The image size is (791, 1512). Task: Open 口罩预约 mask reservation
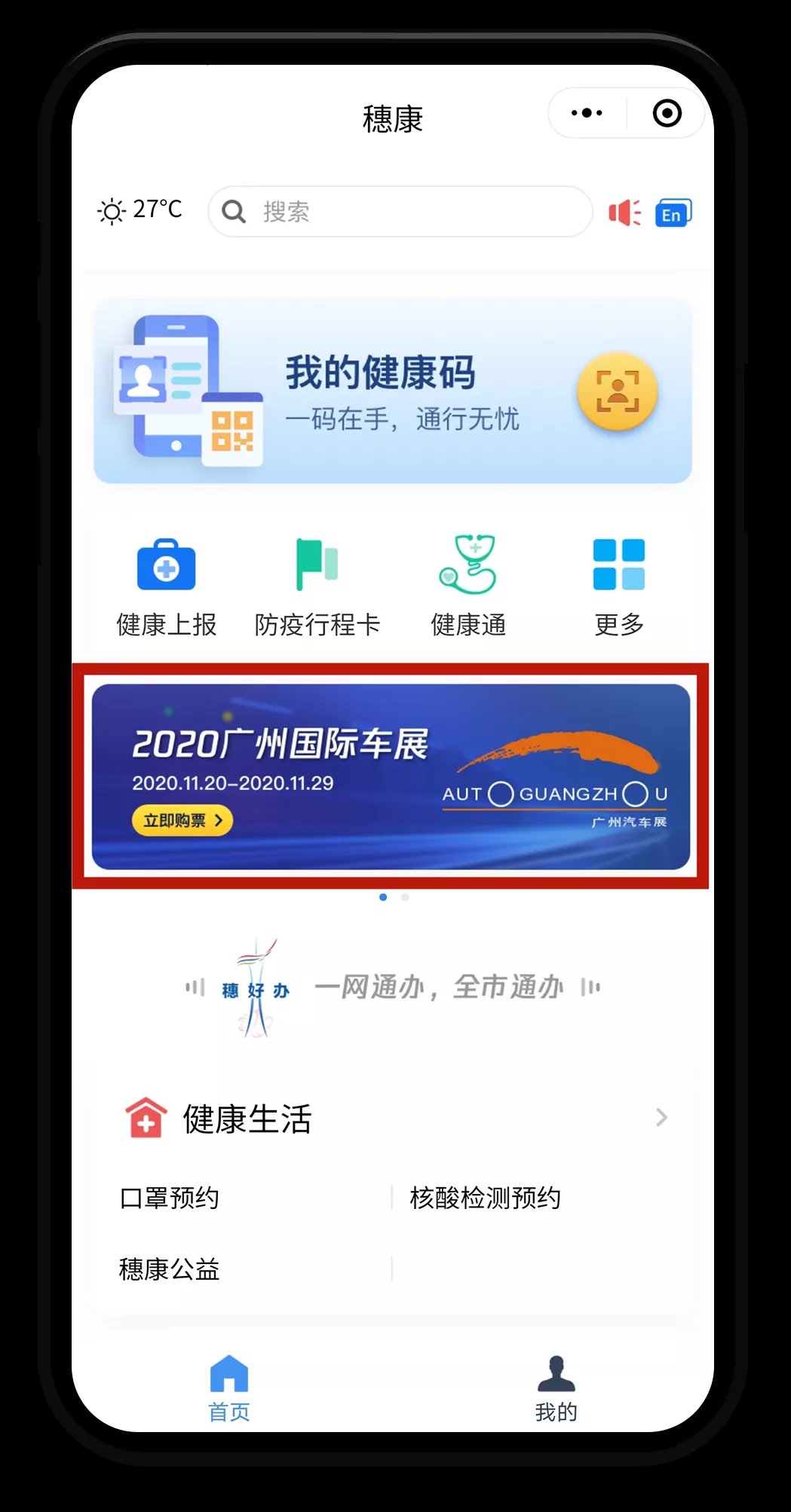pyautogui.click(x=170, y=1198)
